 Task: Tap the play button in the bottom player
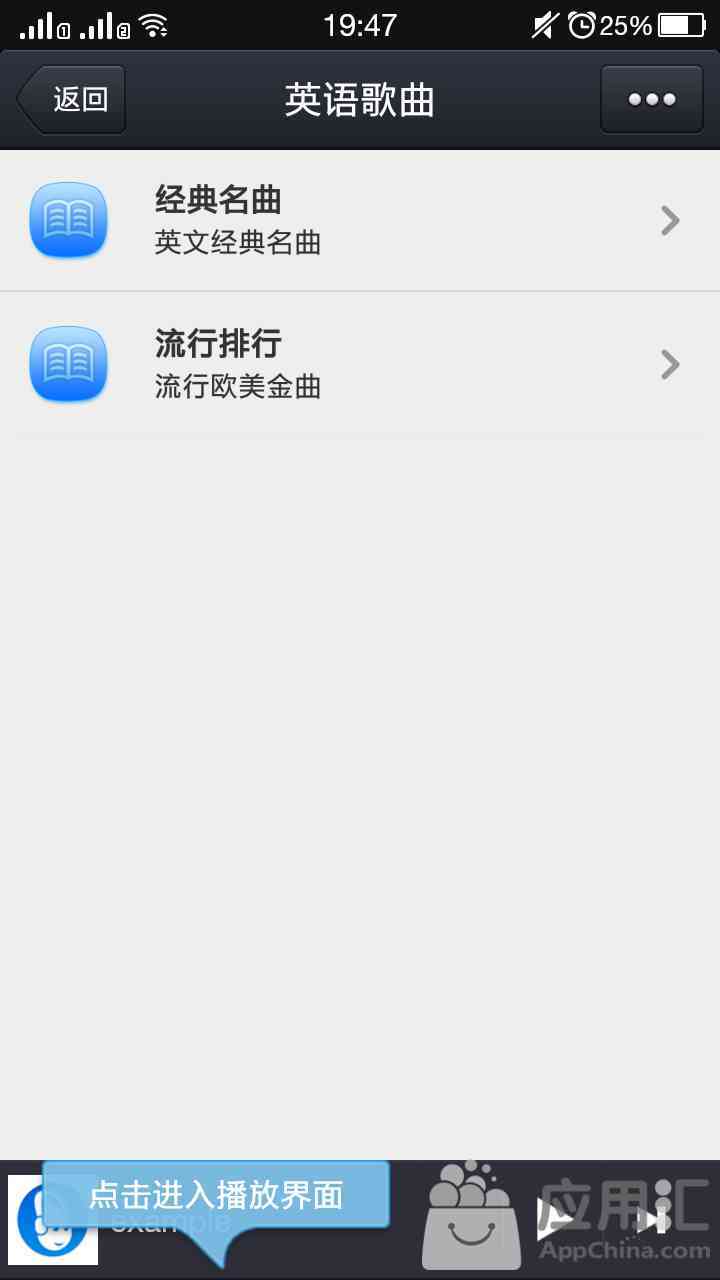555,1220
